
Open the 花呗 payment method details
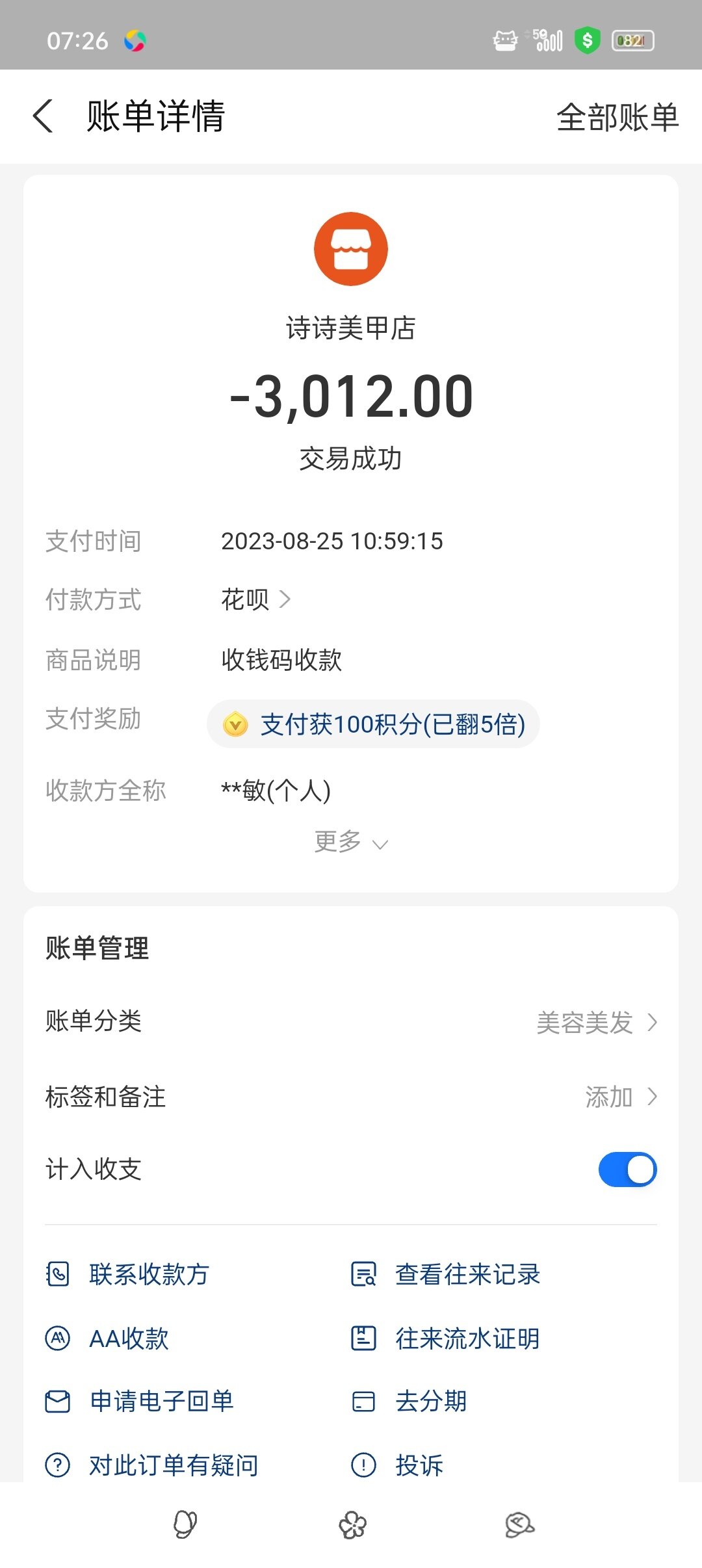coord(255,599)
